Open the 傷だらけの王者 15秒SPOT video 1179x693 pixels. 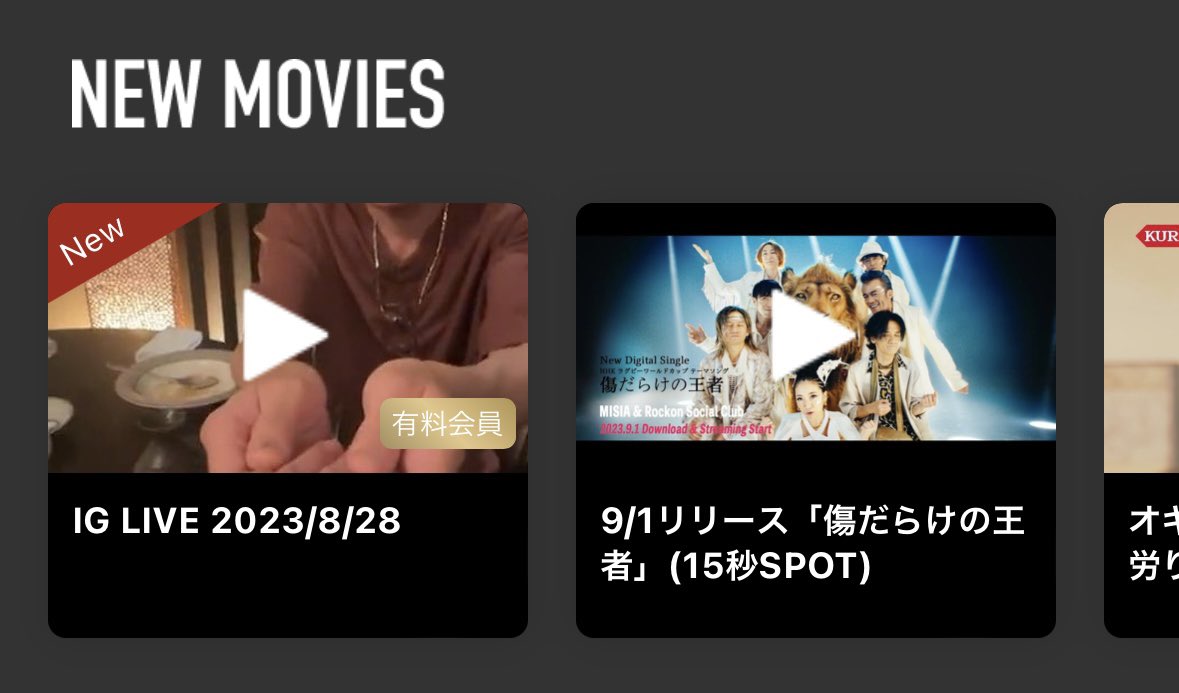click(814, 337)
